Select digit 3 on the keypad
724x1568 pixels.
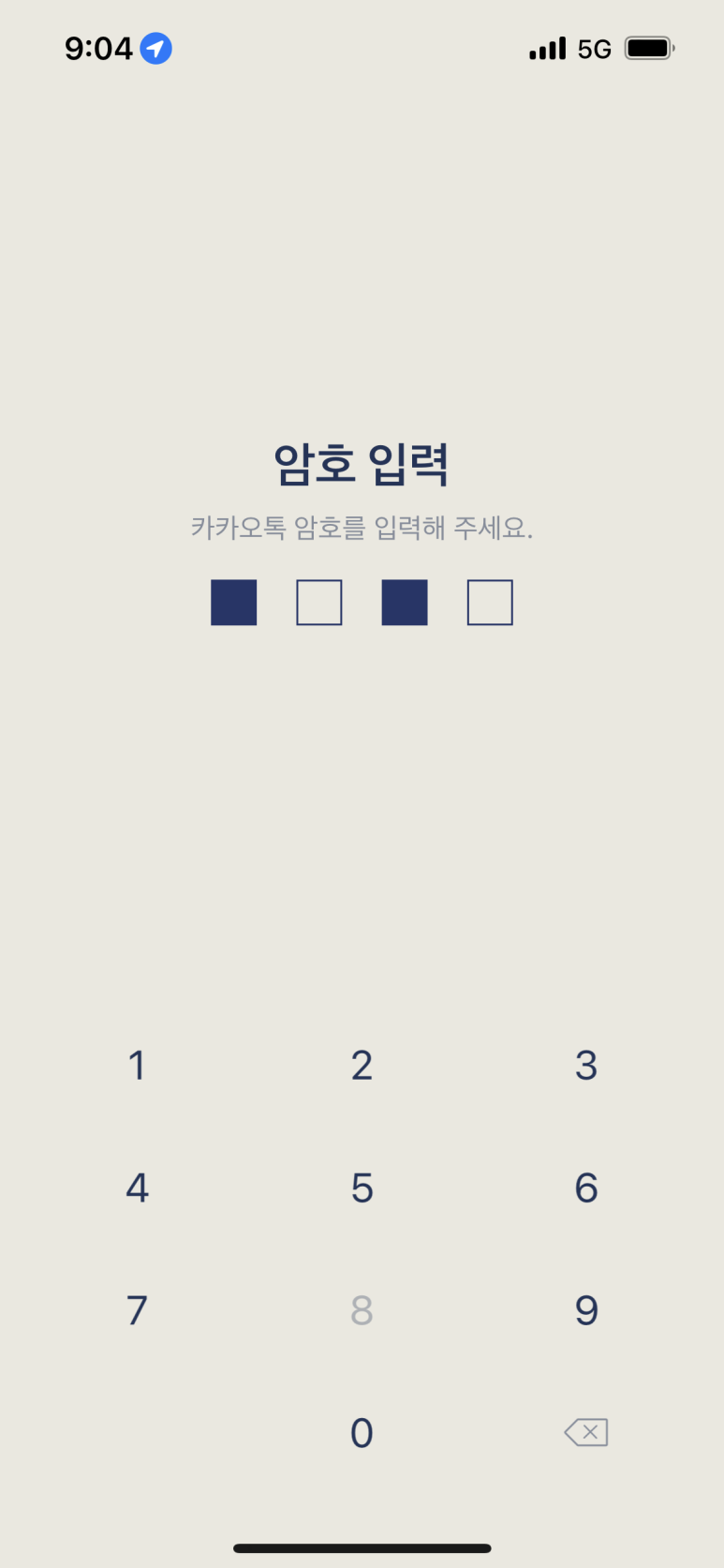click(586, 1066)
